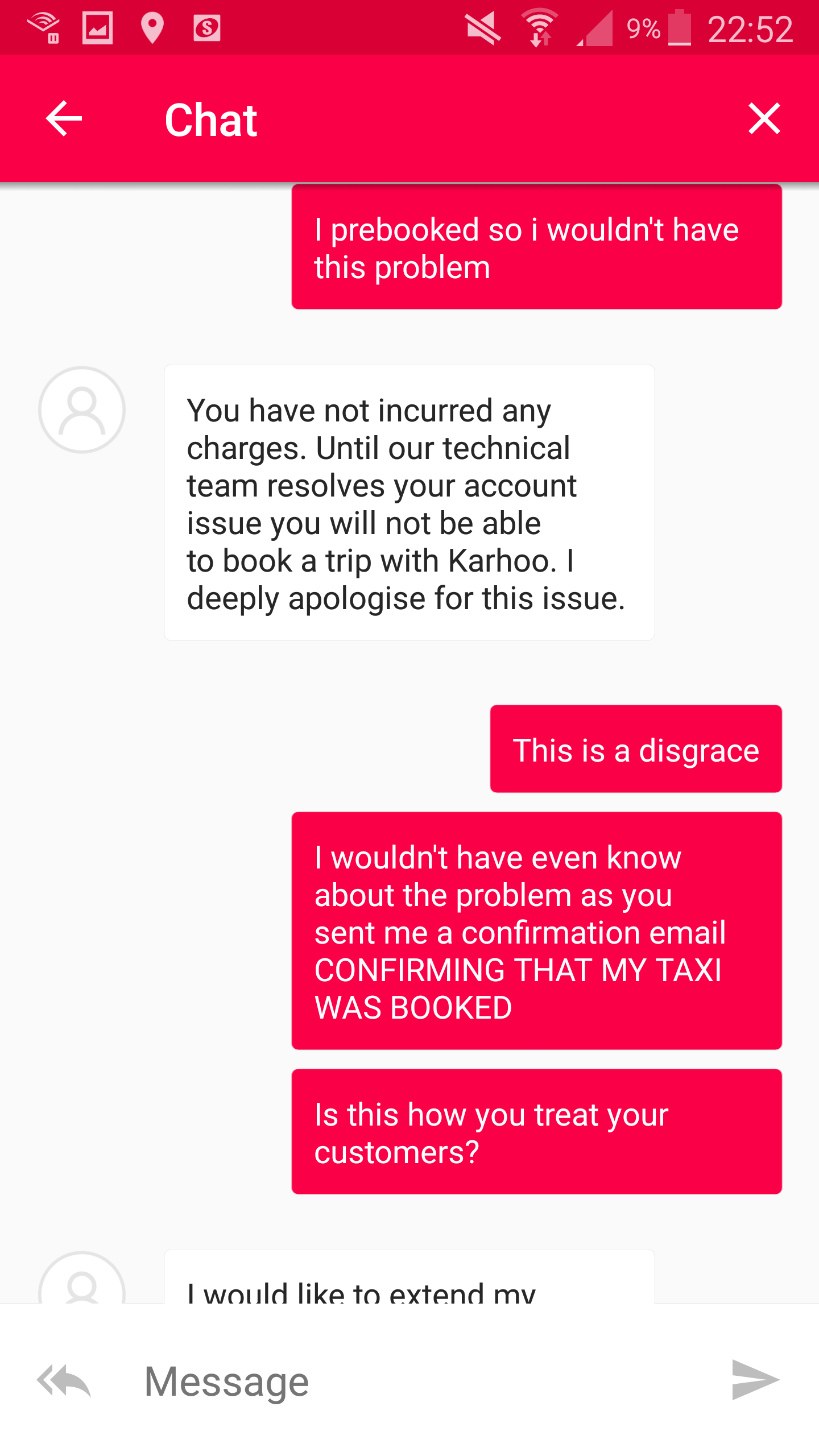Tap the send arrow icon
Viewport: 819px width, 1456px height.
[x=755, y=1380]
